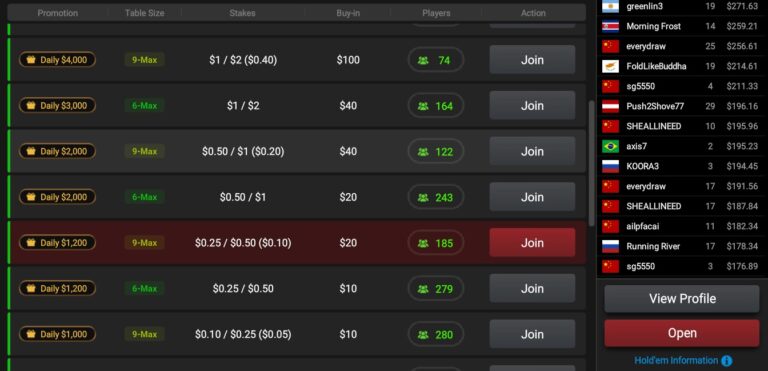Sort tables by Players column header
The width and height of the screenshot is (768, 371).
pyautogui.click(x=436, y=13)
